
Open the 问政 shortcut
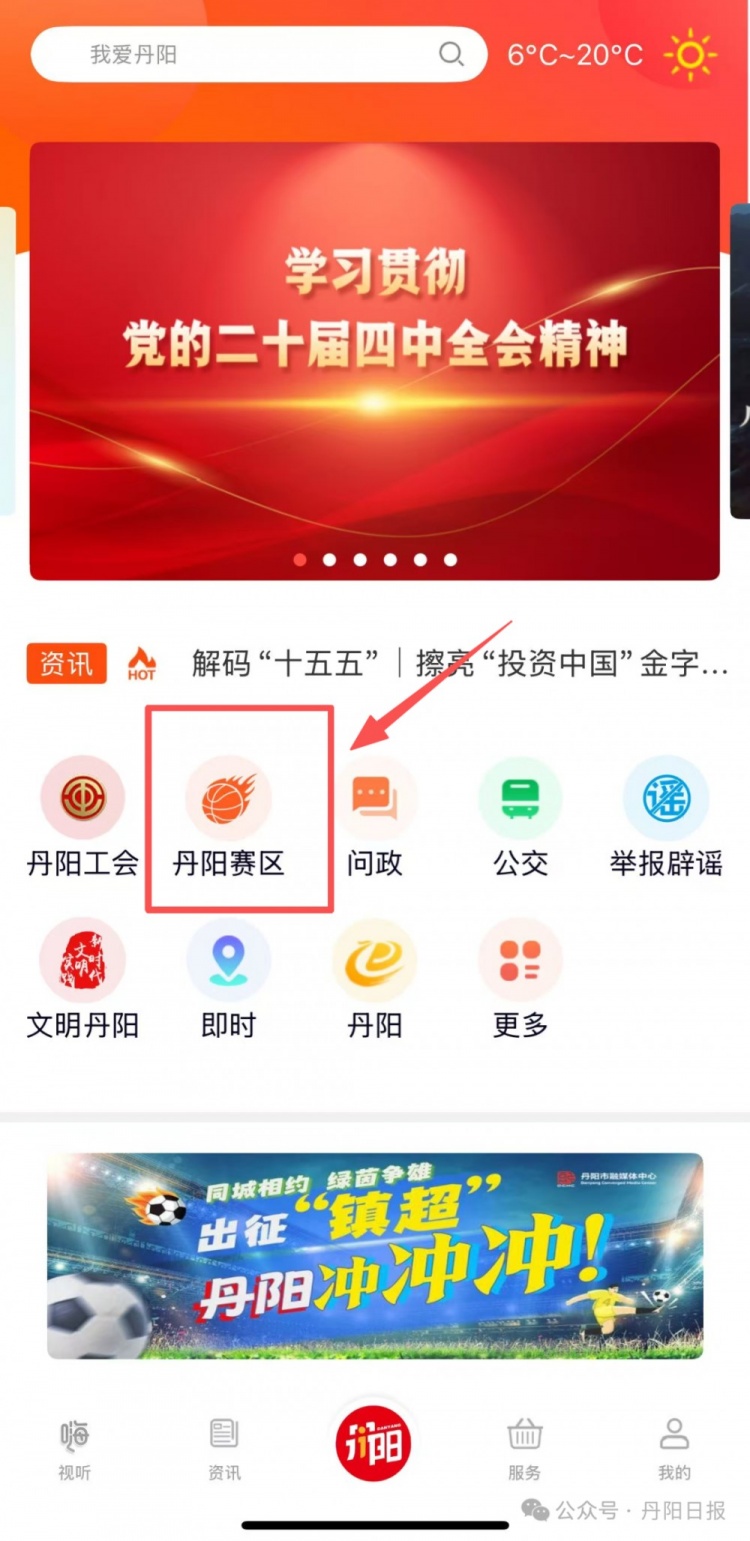pos(375,817)
